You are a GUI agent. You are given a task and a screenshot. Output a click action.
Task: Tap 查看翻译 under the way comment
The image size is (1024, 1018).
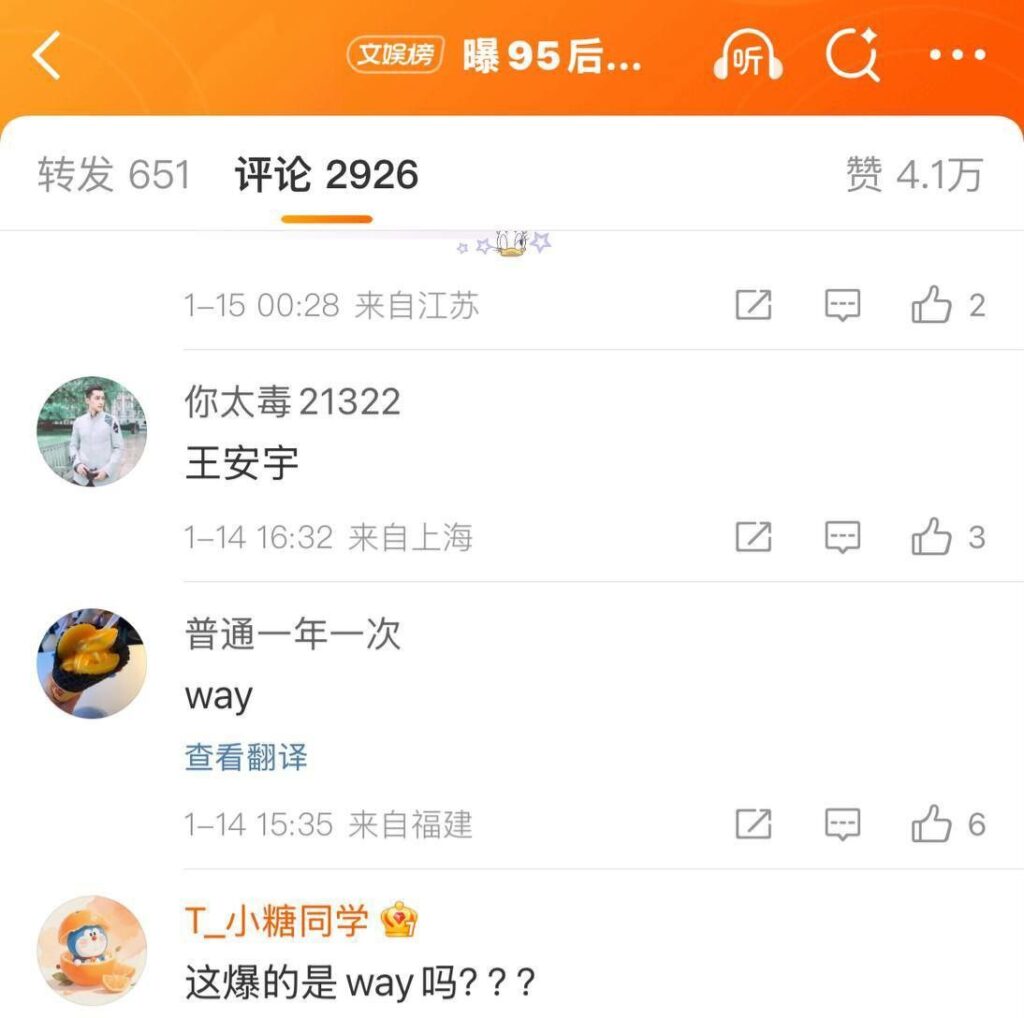(x=246, y=757)
